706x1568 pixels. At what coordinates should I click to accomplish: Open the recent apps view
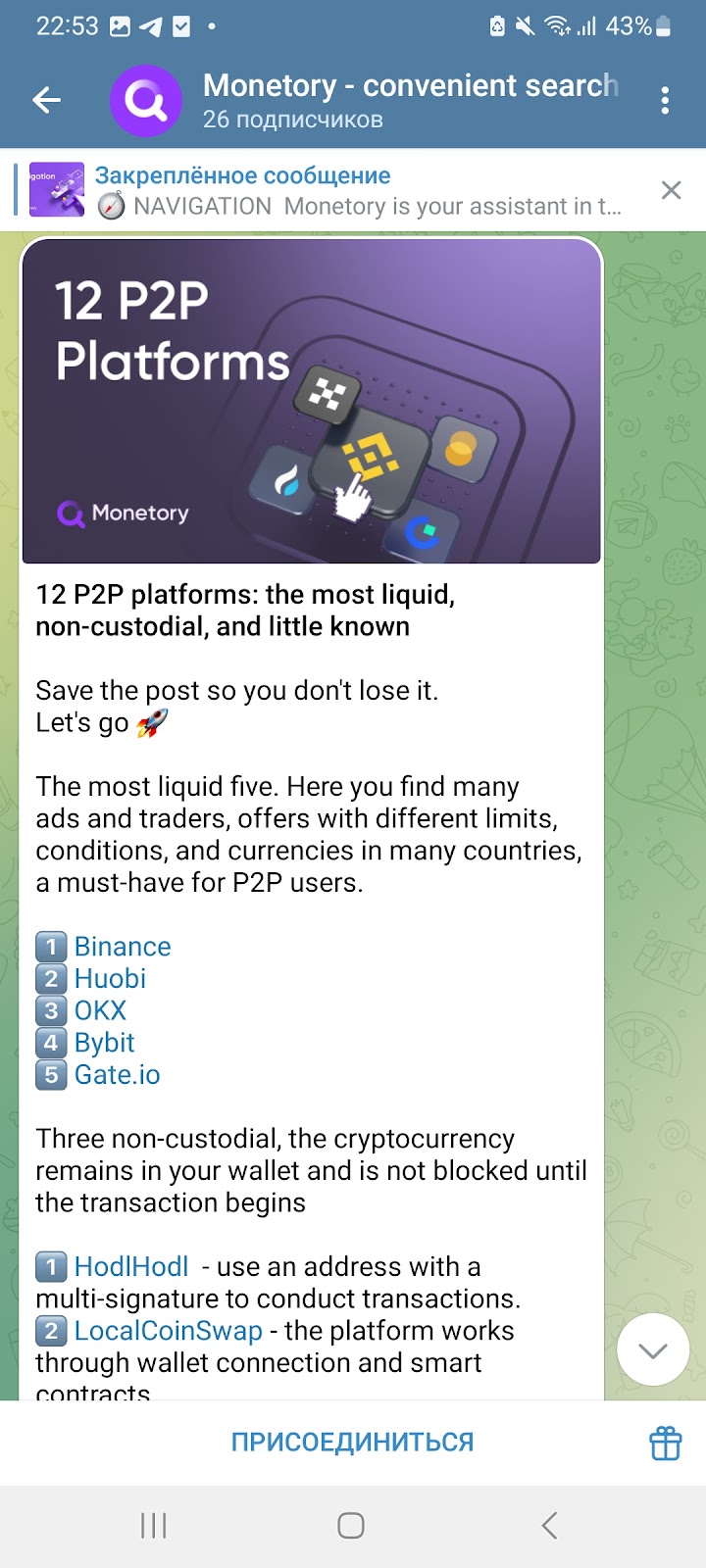[154, 1525]
